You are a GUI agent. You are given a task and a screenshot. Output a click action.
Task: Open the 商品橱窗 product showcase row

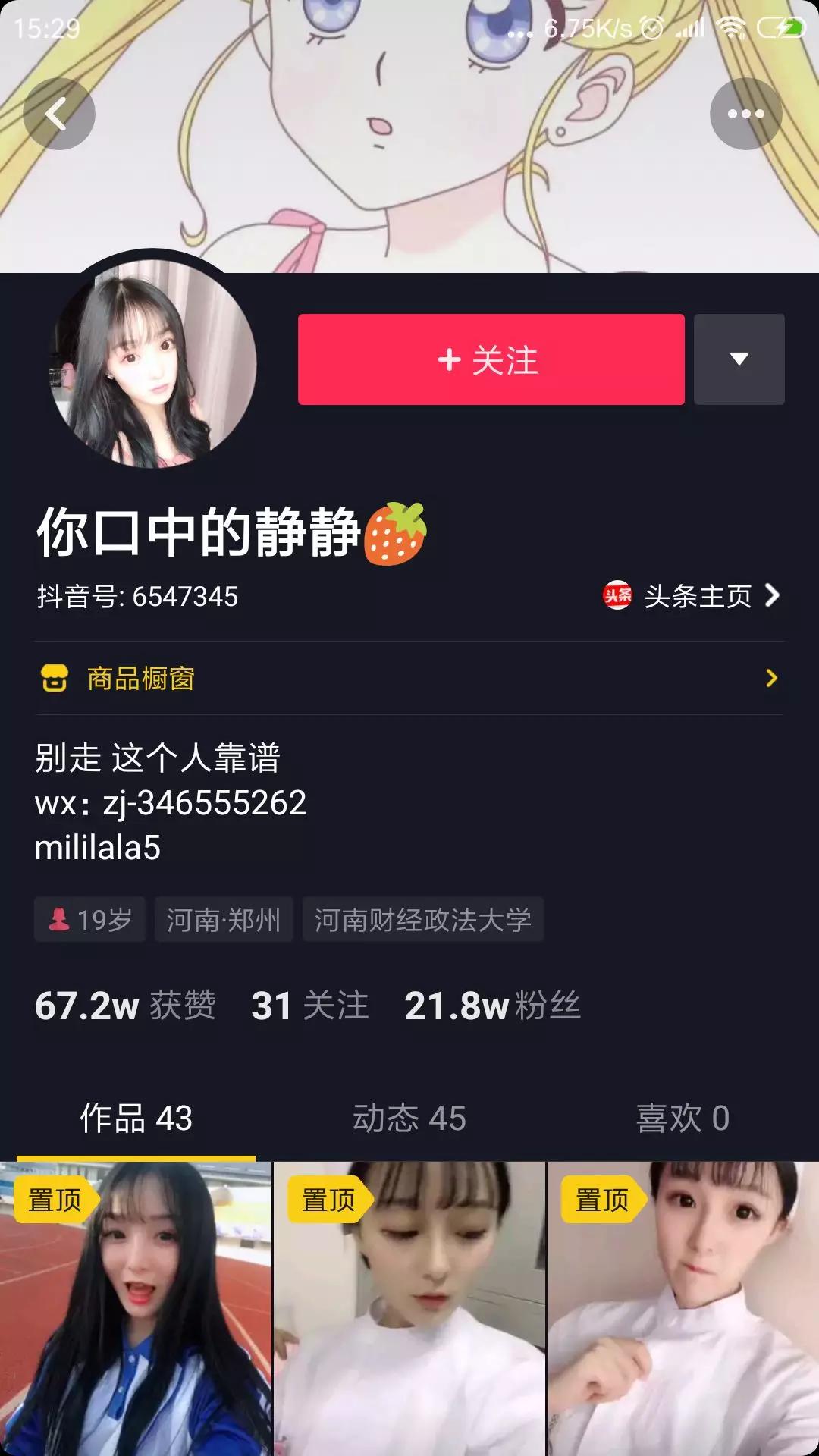tap(409, 678)
